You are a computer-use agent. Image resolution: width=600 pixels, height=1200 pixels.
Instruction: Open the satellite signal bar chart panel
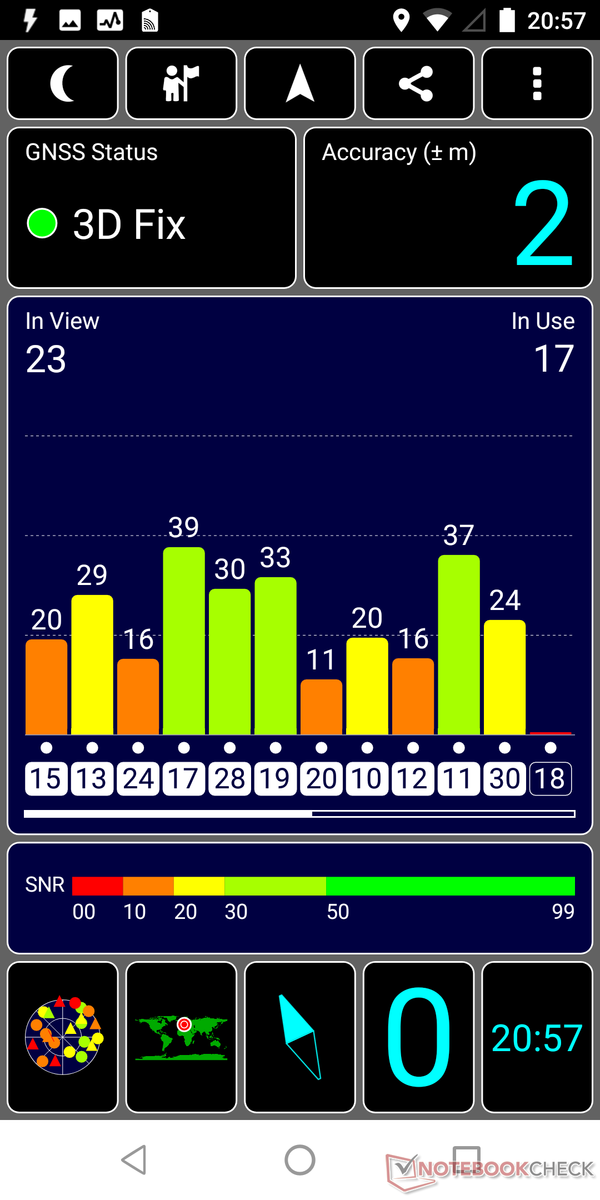pyautogui.click(x=300, y=565)
